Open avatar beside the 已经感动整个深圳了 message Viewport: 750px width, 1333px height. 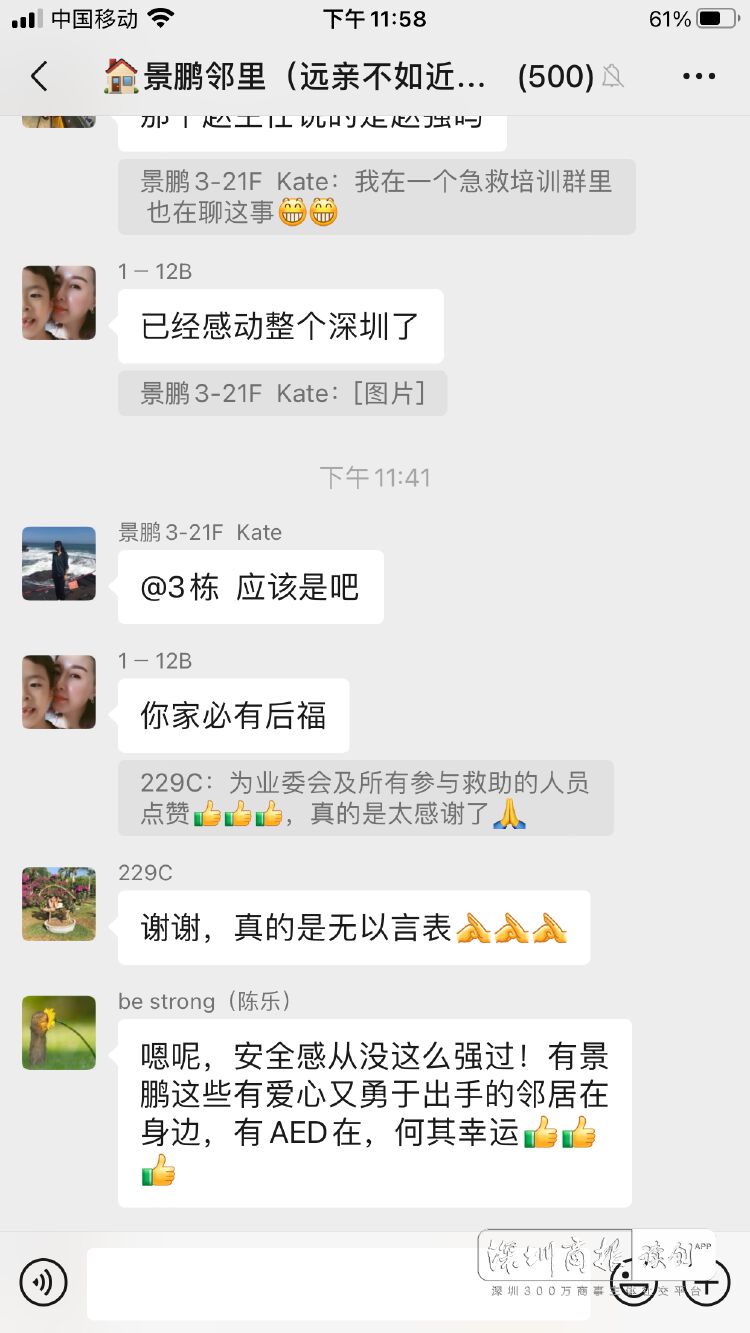59,303
